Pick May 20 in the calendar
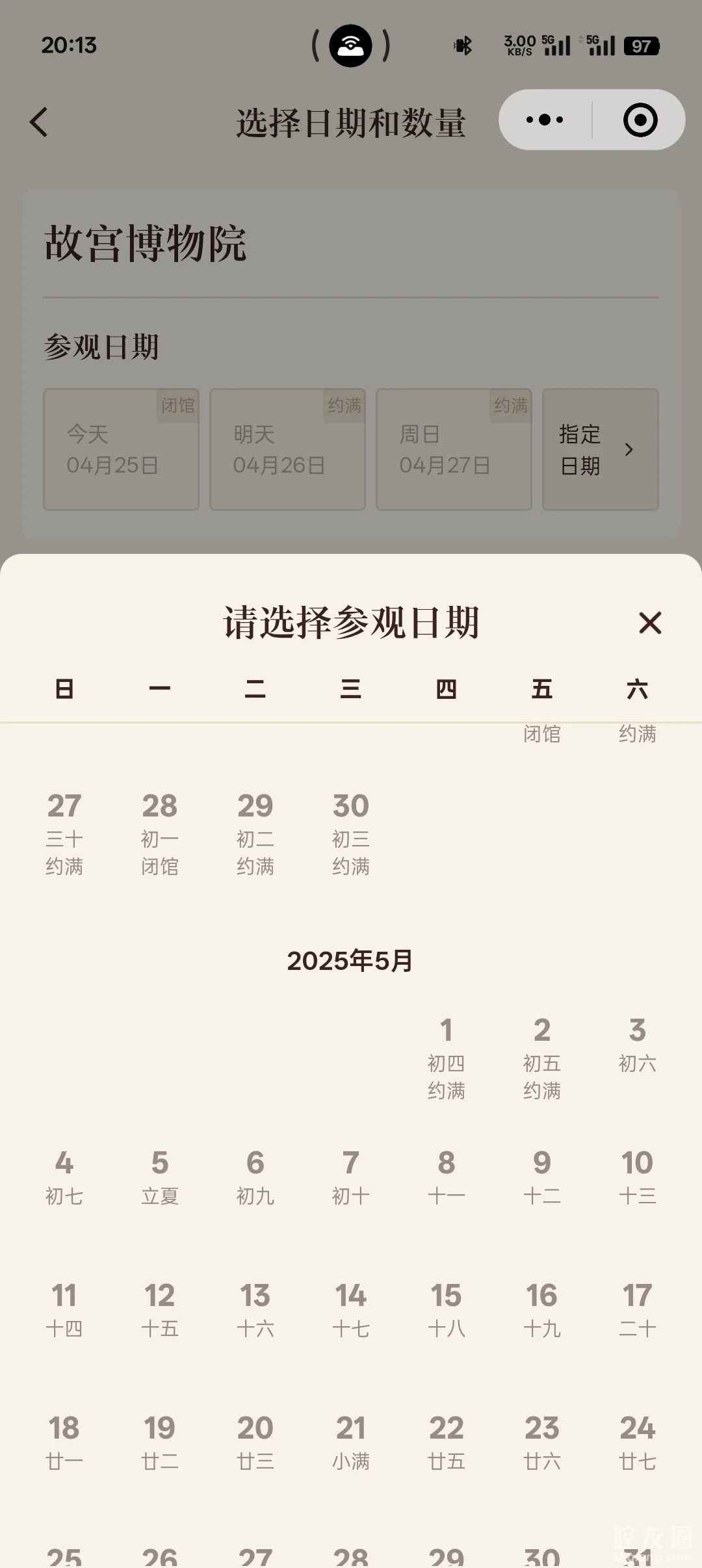This screenshot has height=1568, width=702. tap(255, 1442)
